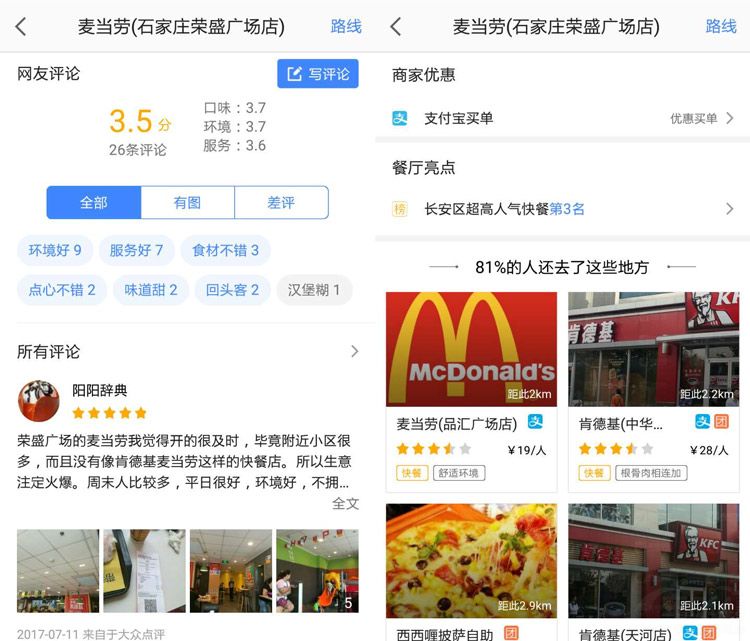Open the 长安区超高人气快餐 ranking row
Image resolution: width=750 pixels, height=641 pixels.
pos(563,209)
